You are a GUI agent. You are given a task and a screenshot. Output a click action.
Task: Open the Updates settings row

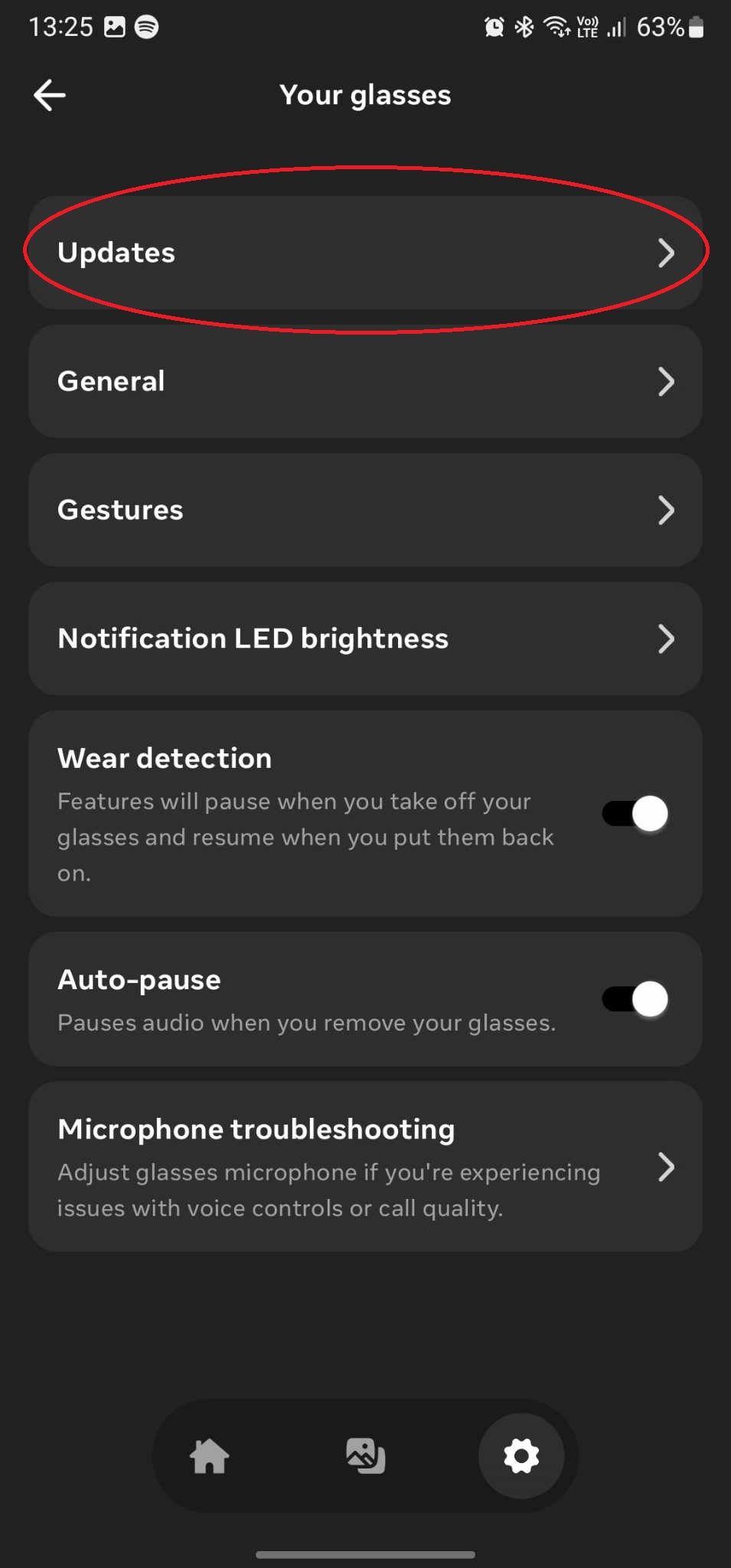point(365,253)
